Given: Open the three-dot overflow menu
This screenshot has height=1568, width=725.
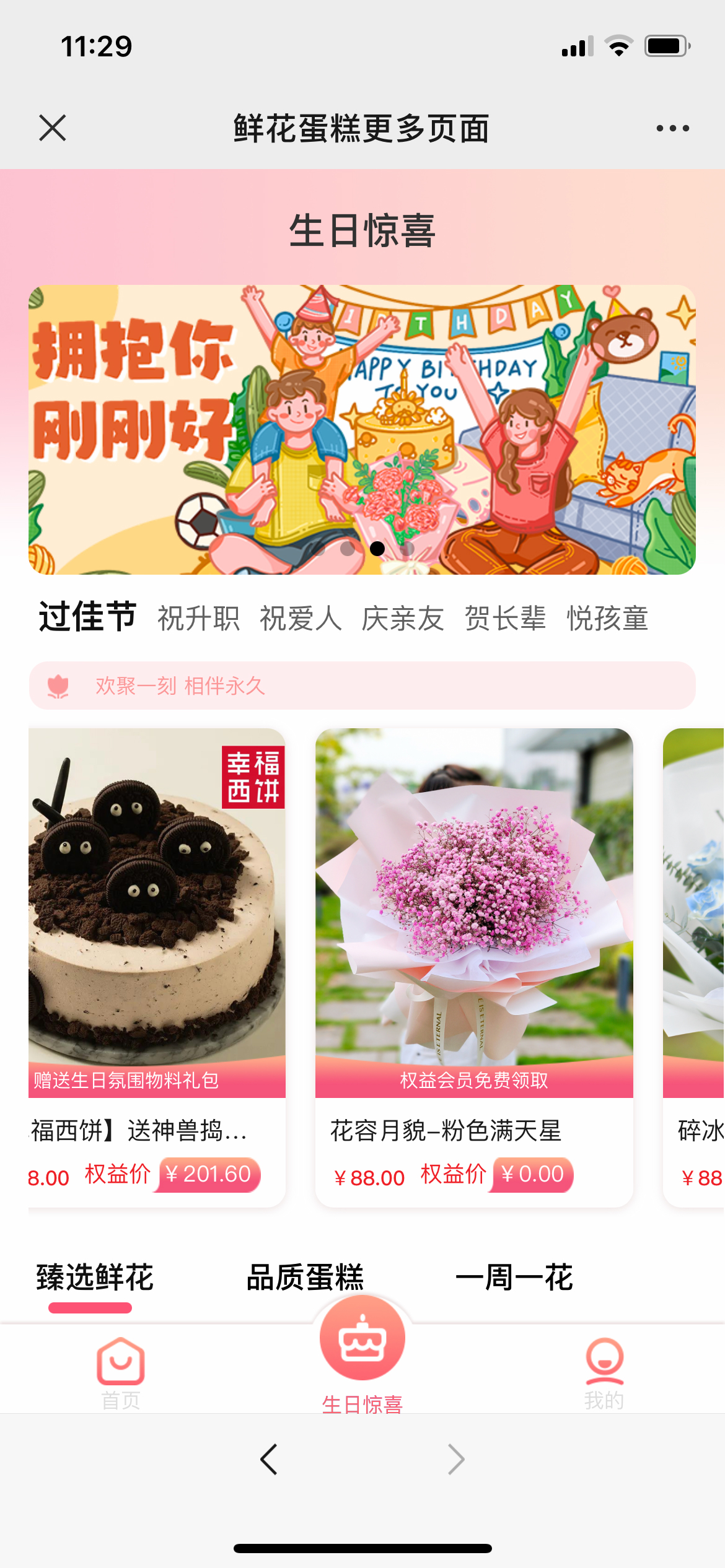Looking at the screenshot, I should tap(672, 128).
